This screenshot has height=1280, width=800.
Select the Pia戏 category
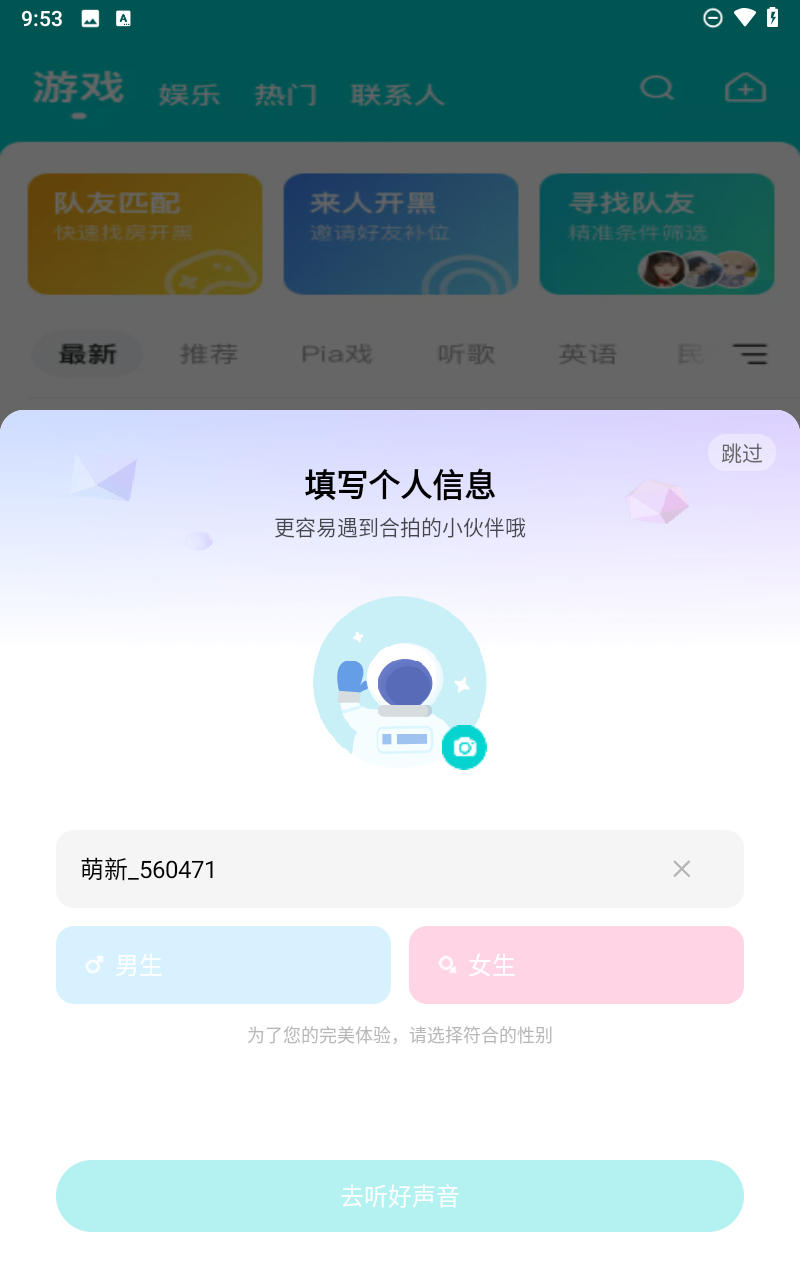(336, 354)
